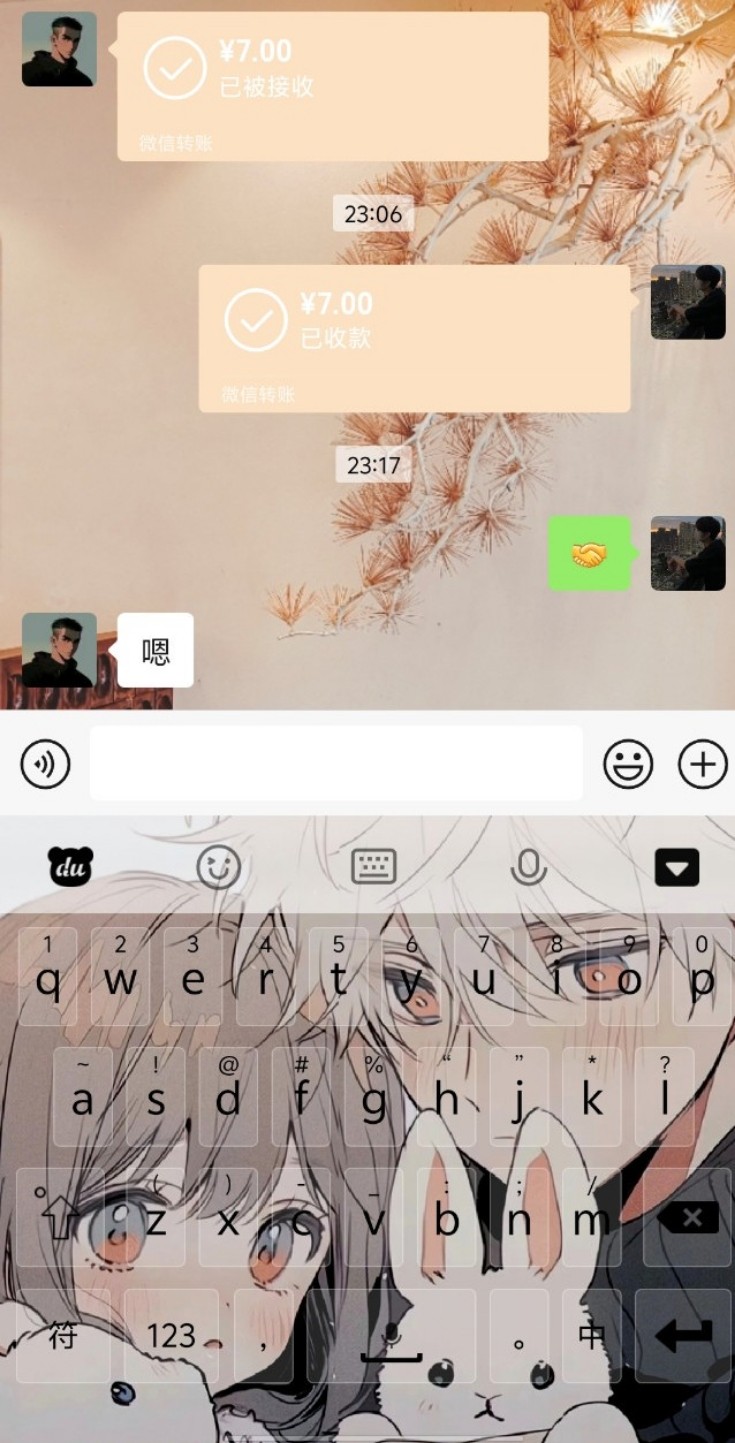Switch to 123 number keys

click(171, 1335)
